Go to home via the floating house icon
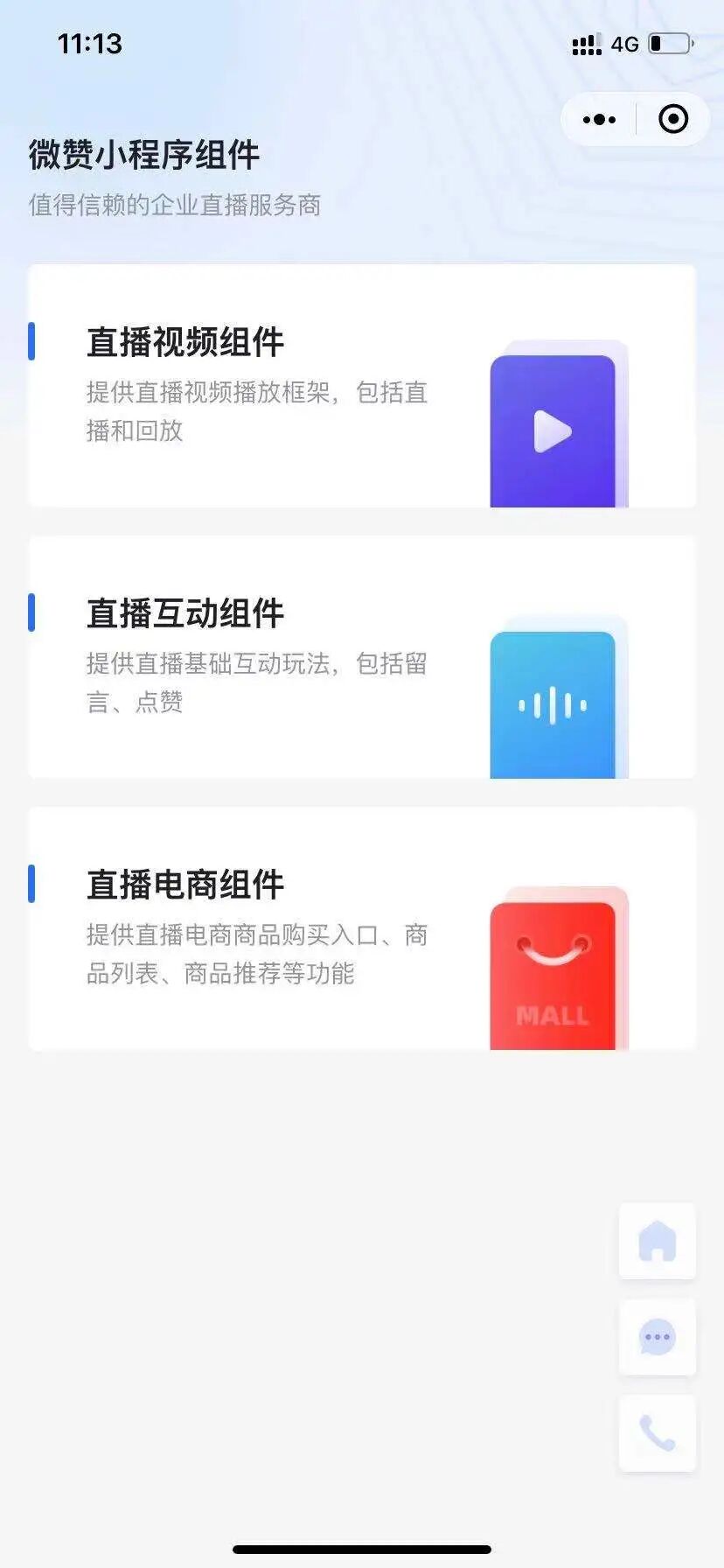 click(658, 1241)
